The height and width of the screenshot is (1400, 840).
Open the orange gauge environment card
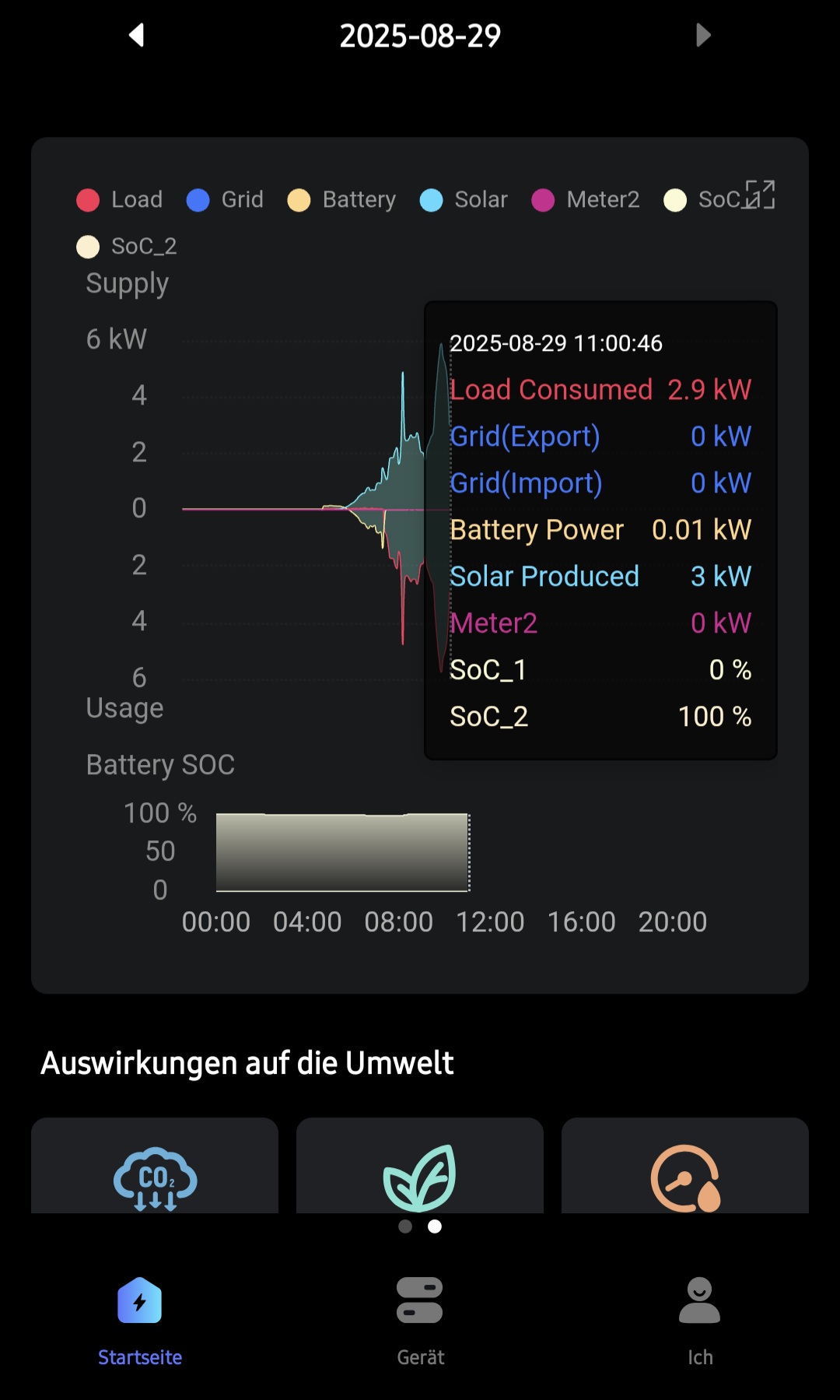coord(685,1167)
